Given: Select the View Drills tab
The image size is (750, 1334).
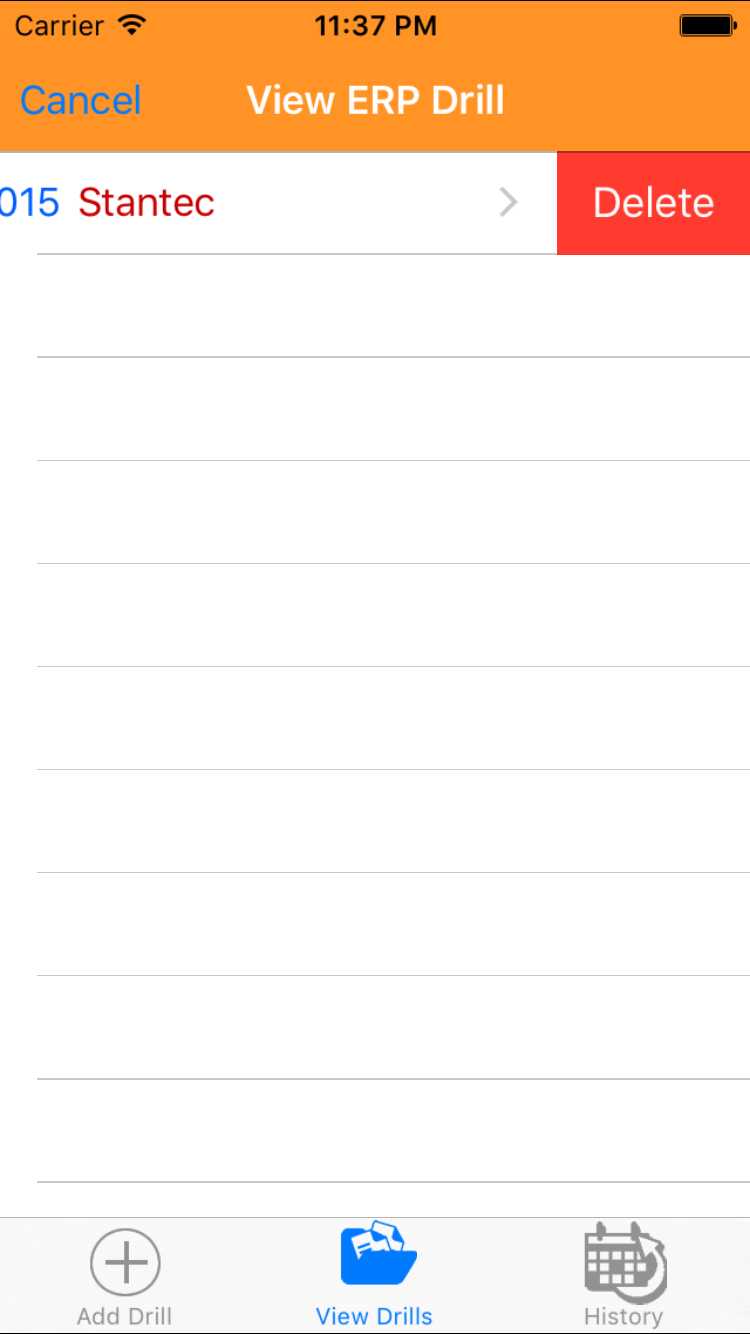Looking at the screenshot, I should coord(375,1277).
